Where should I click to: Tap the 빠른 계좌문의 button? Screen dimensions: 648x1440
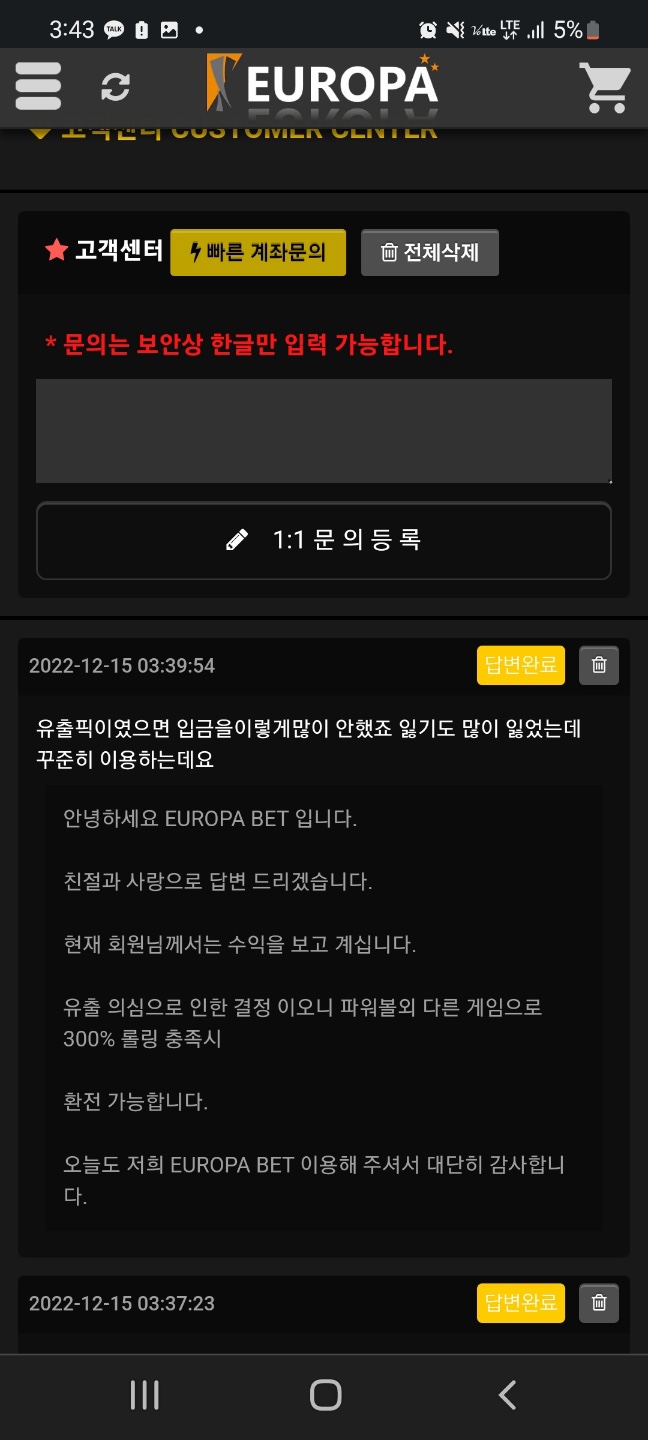258,252
